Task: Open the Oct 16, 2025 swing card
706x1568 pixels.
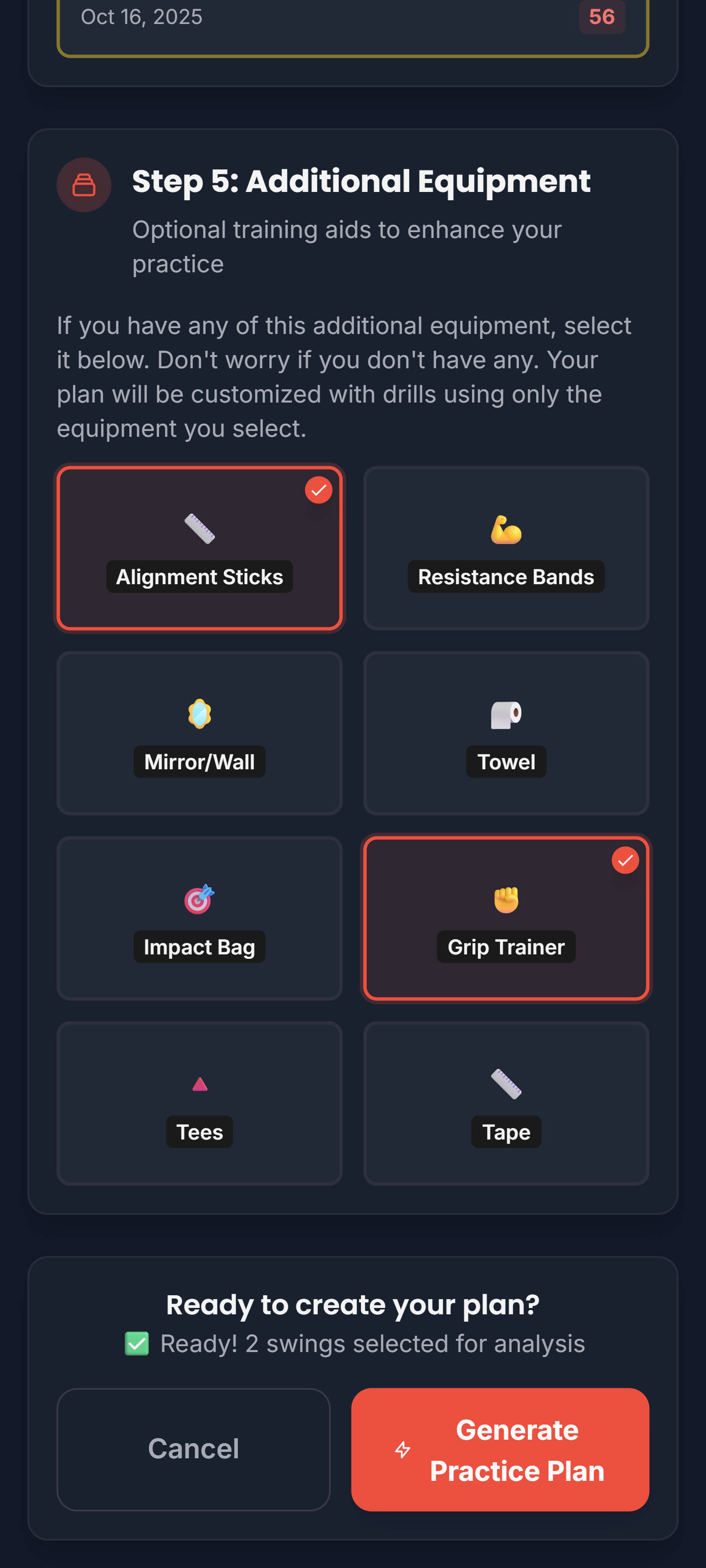Action: 353,24
